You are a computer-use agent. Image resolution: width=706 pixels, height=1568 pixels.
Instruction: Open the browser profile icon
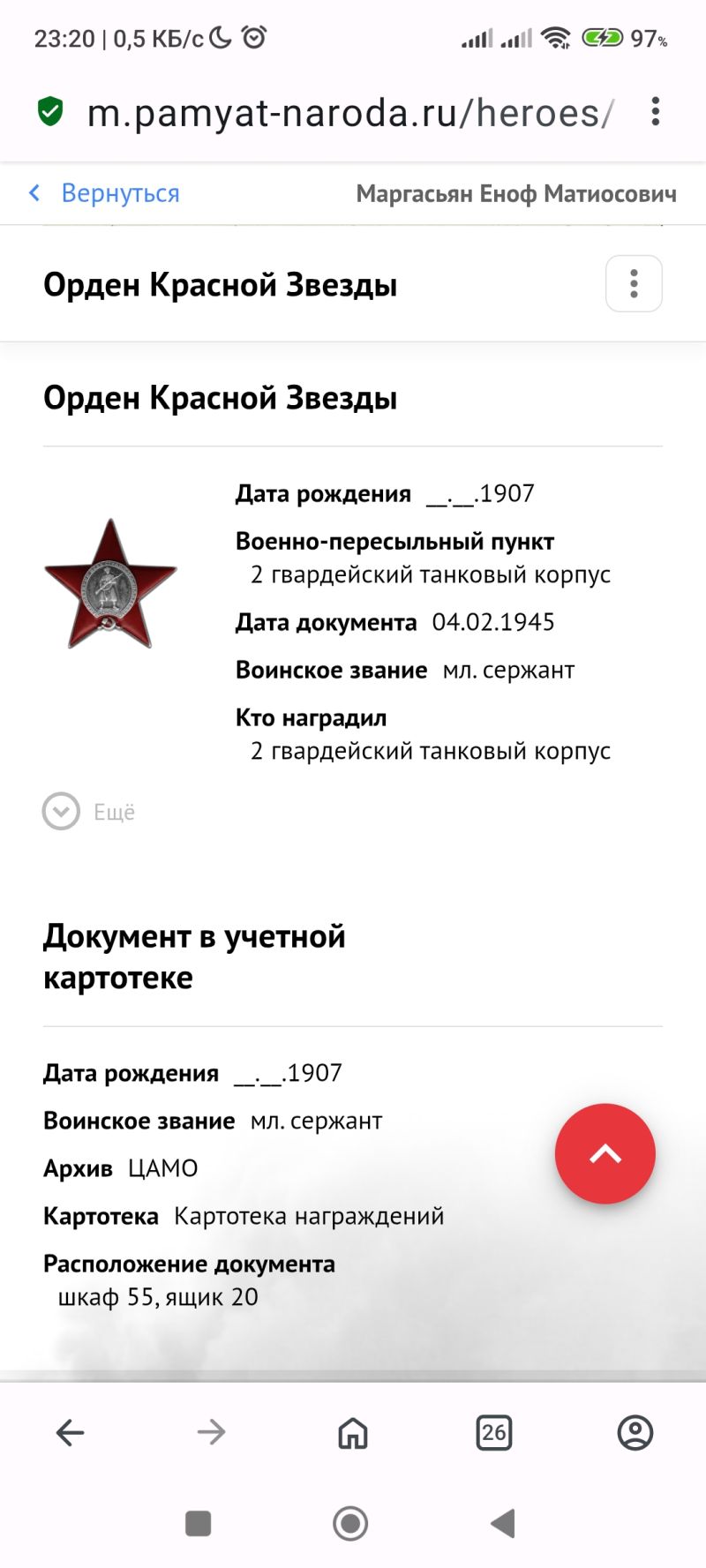[635, 1432]
